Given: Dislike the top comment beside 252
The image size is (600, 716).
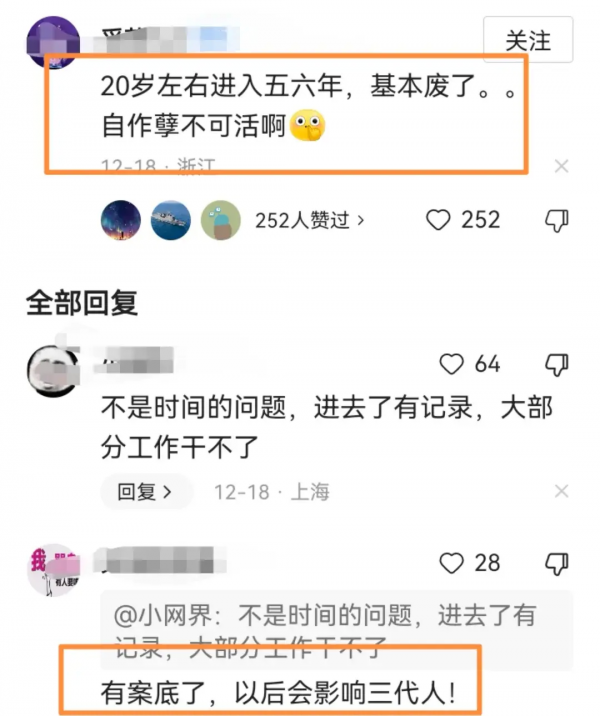Looking at the screenshot, I should click(557, 220).
